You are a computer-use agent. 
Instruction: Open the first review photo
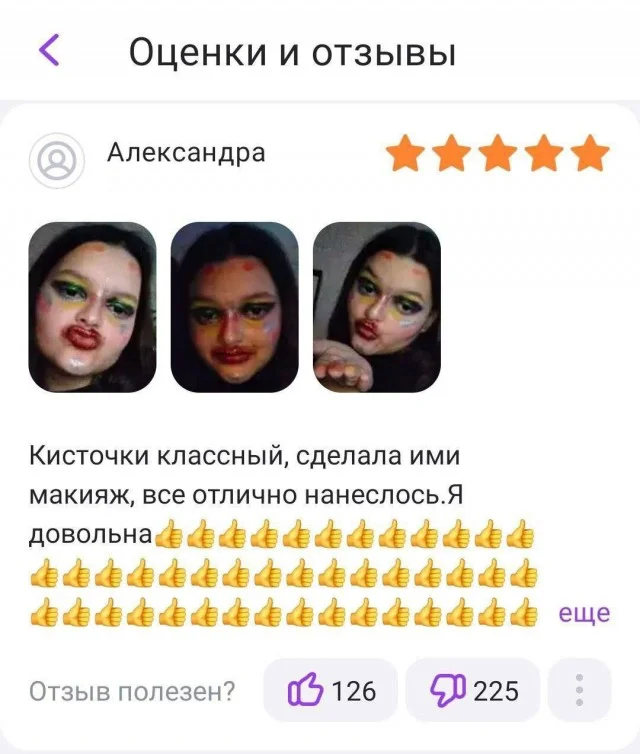(x=93, y=306)
